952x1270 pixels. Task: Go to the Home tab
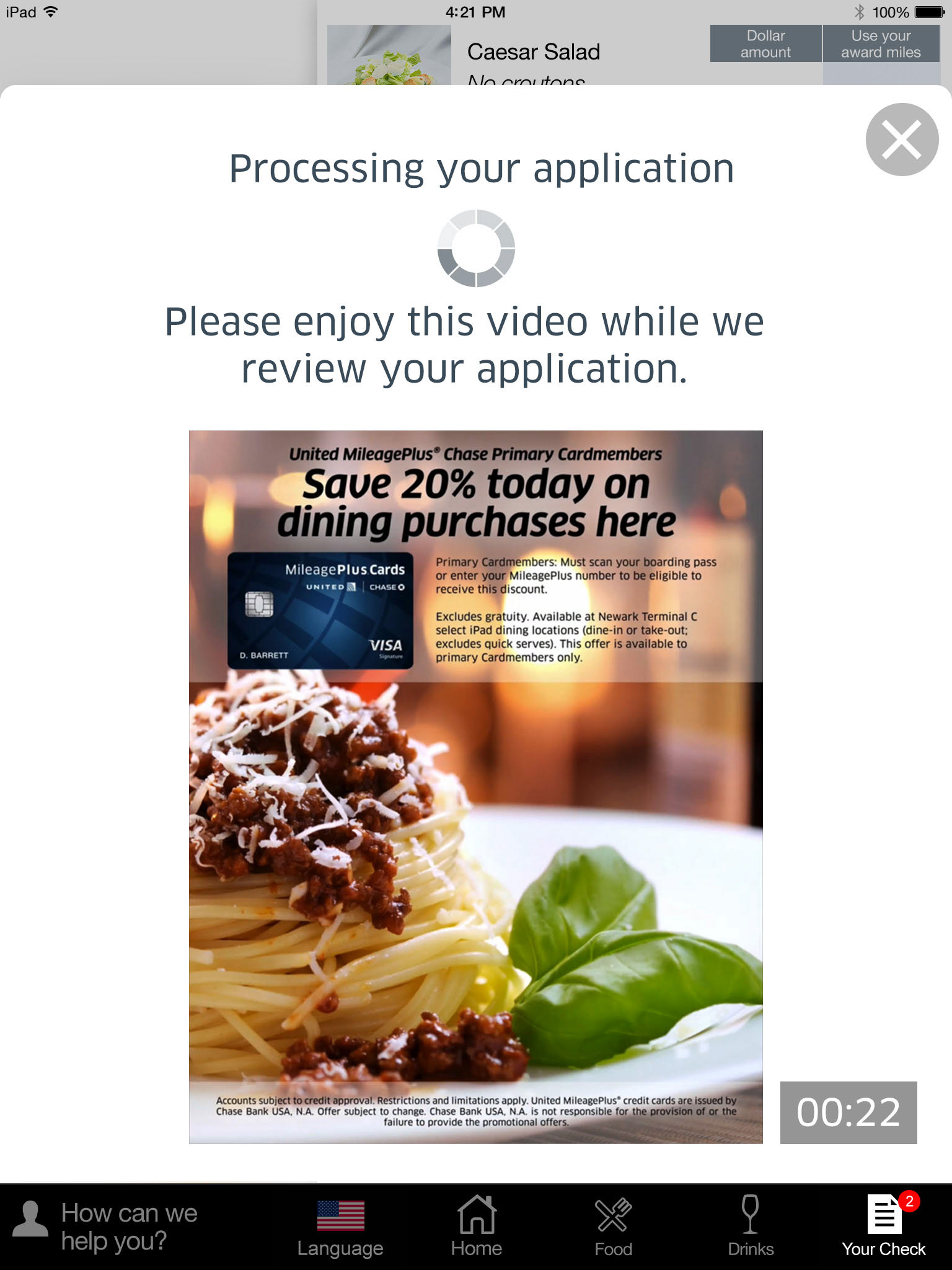(476, 1227)
